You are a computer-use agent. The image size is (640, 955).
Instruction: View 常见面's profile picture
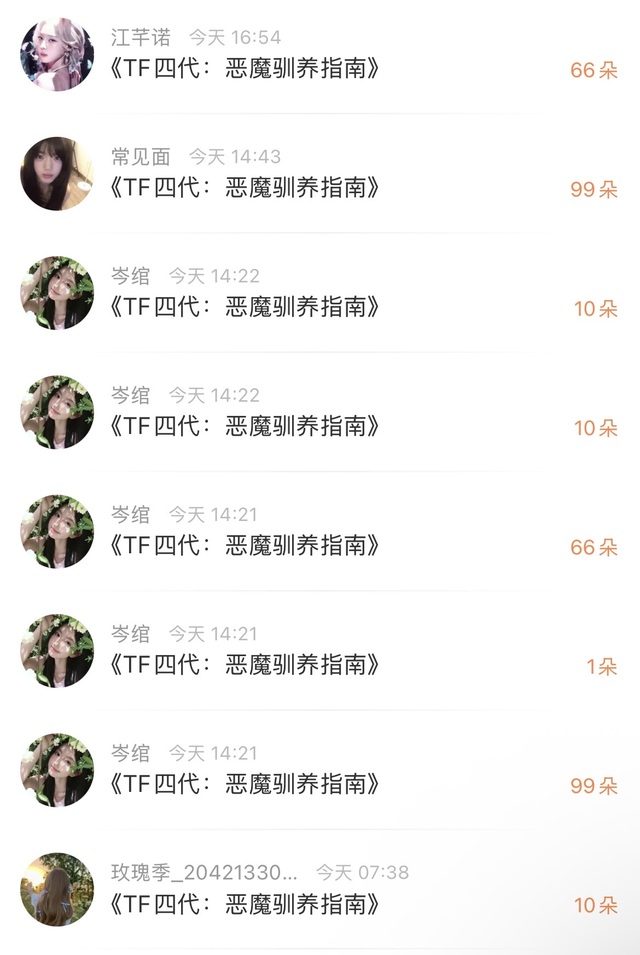click(57, 173)
